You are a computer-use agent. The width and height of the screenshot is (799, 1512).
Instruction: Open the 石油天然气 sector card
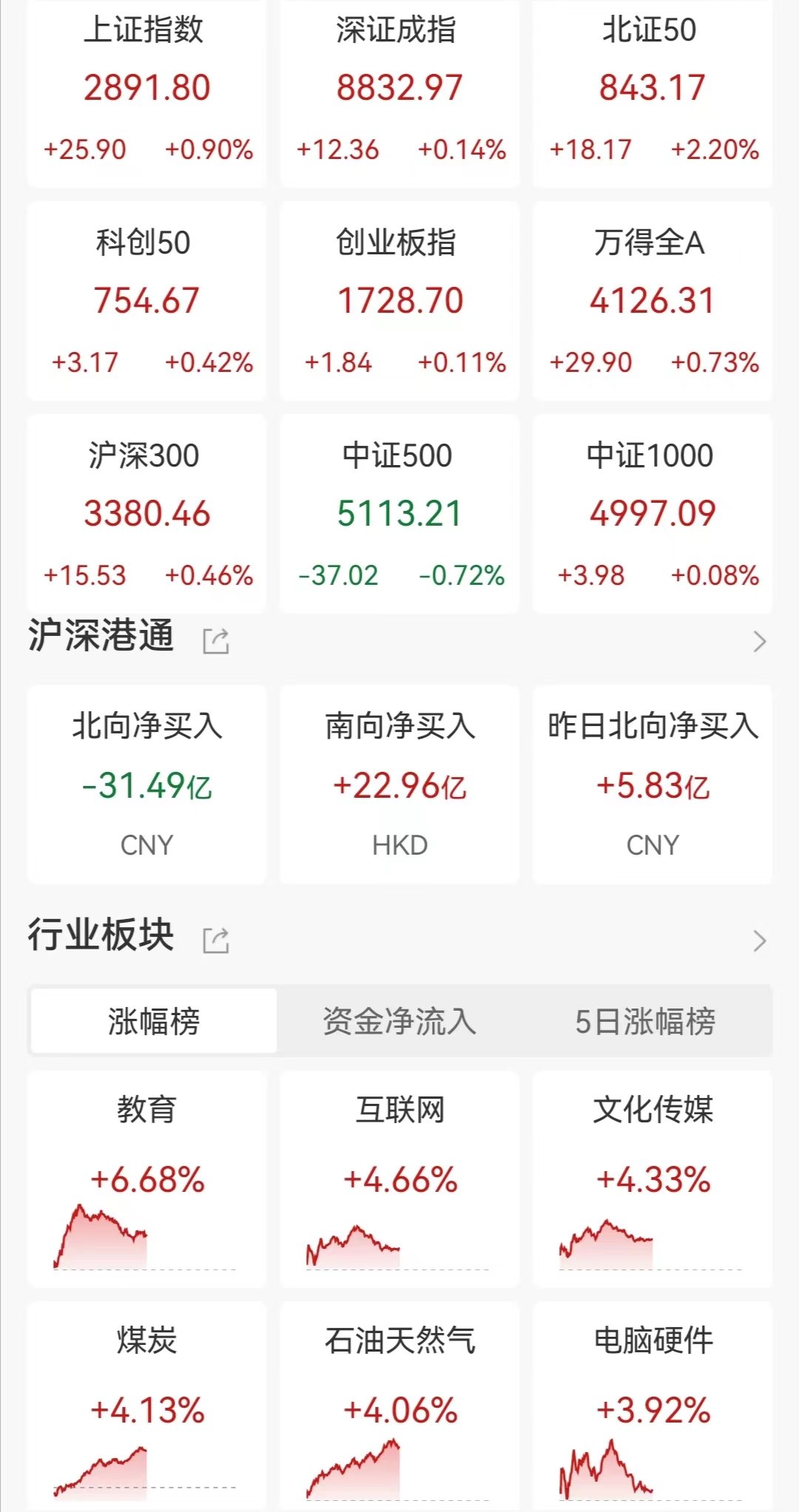tap(399, 1406)
